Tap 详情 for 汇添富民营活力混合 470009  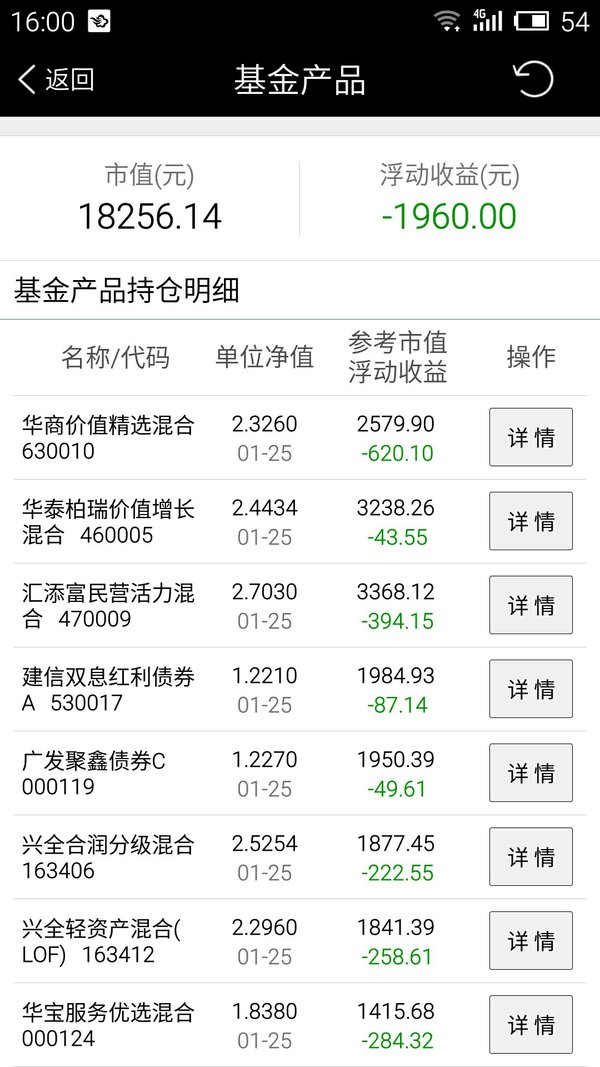pyautogui.click(x=531, y=604)
